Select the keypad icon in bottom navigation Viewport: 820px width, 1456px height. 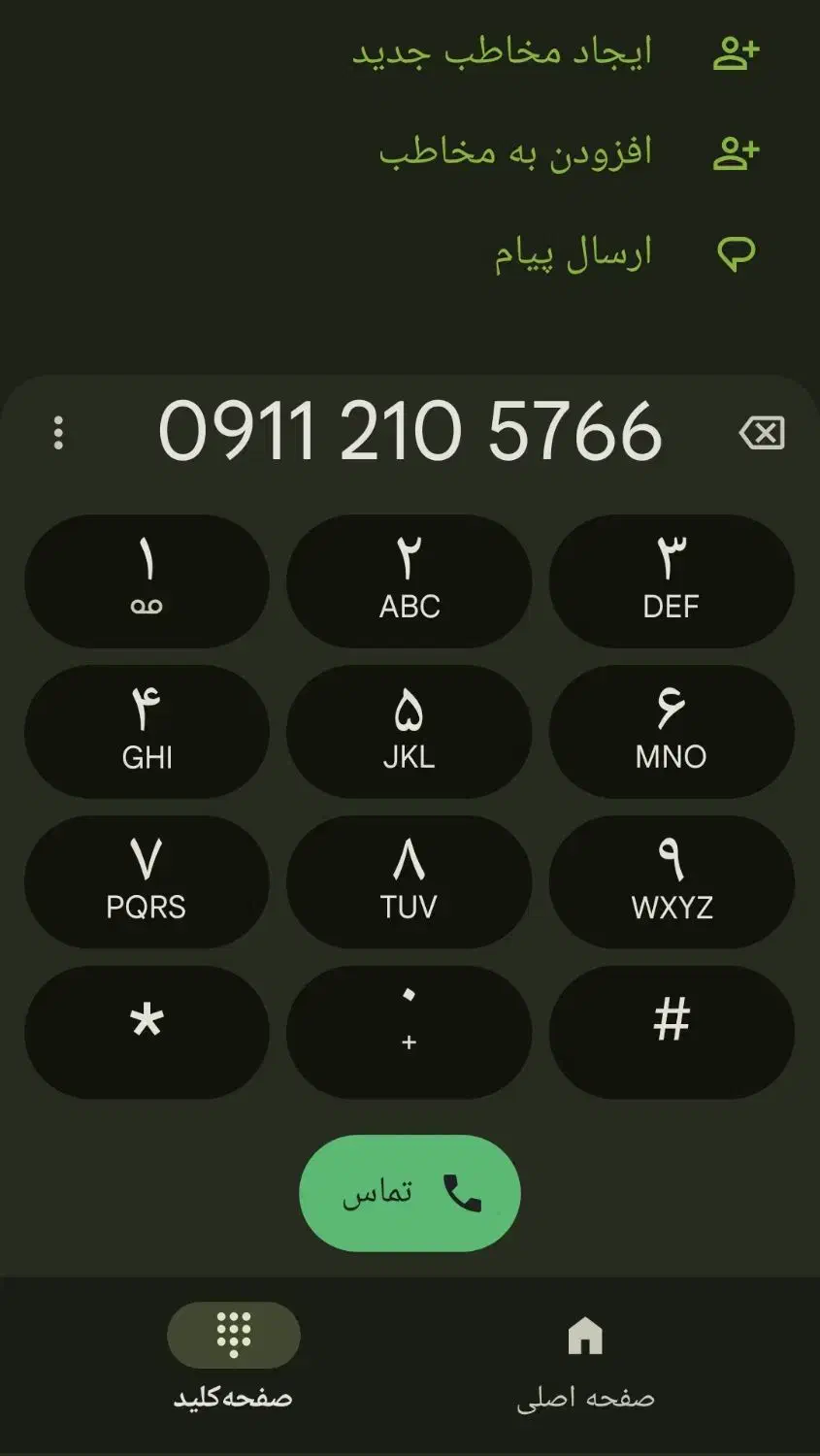[x=233, y=1336]
